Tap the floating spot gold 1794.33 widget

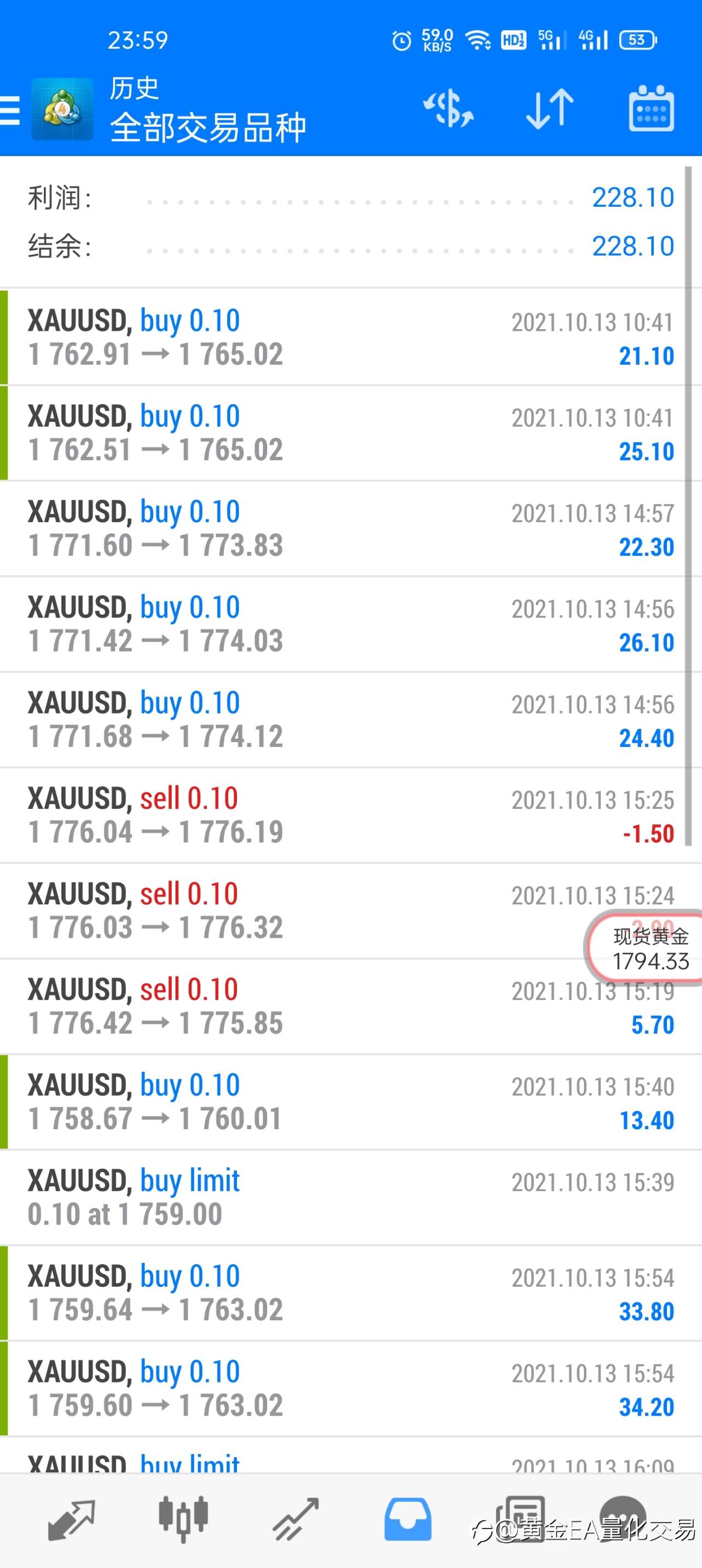click(647, 948)
